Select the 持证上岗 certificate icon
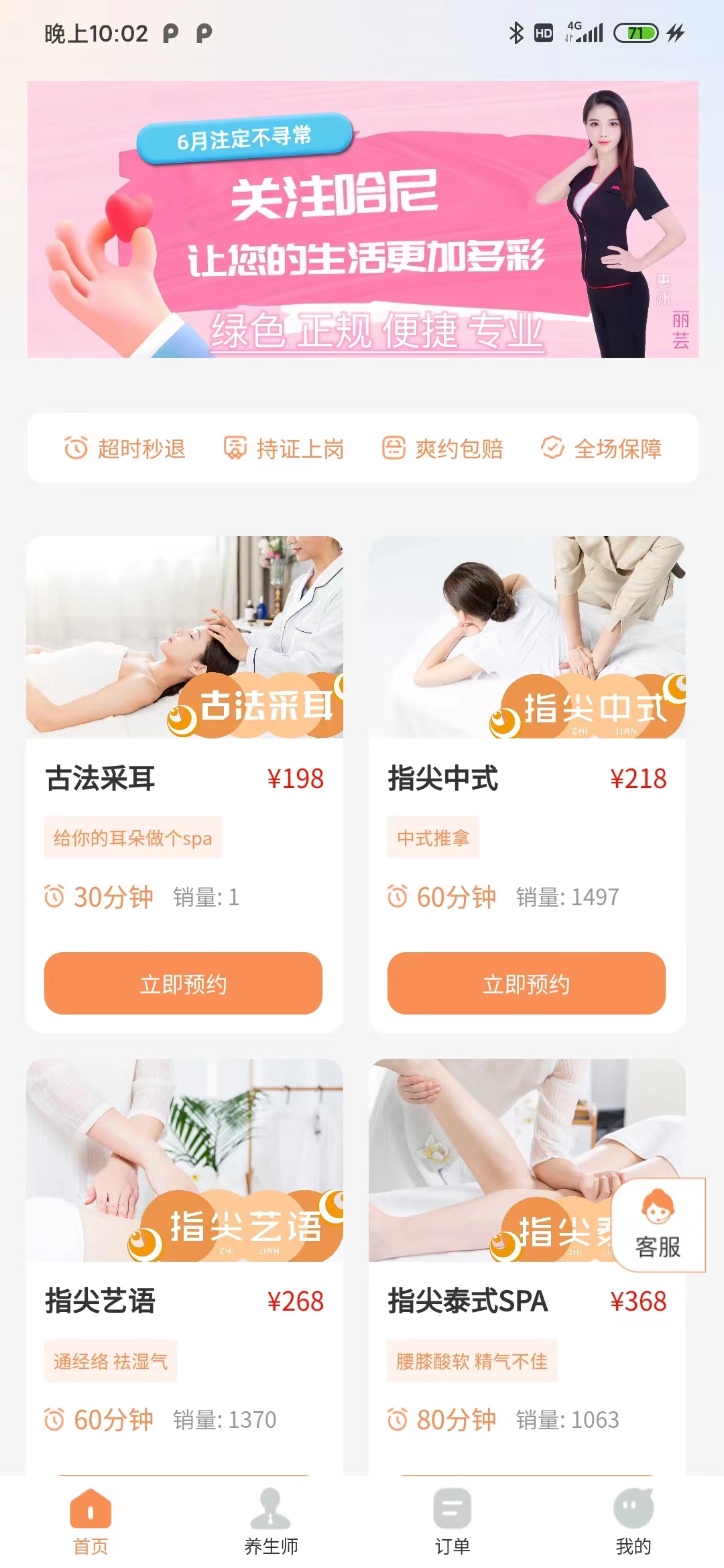 pyautogui.click(x=234, y=448)
